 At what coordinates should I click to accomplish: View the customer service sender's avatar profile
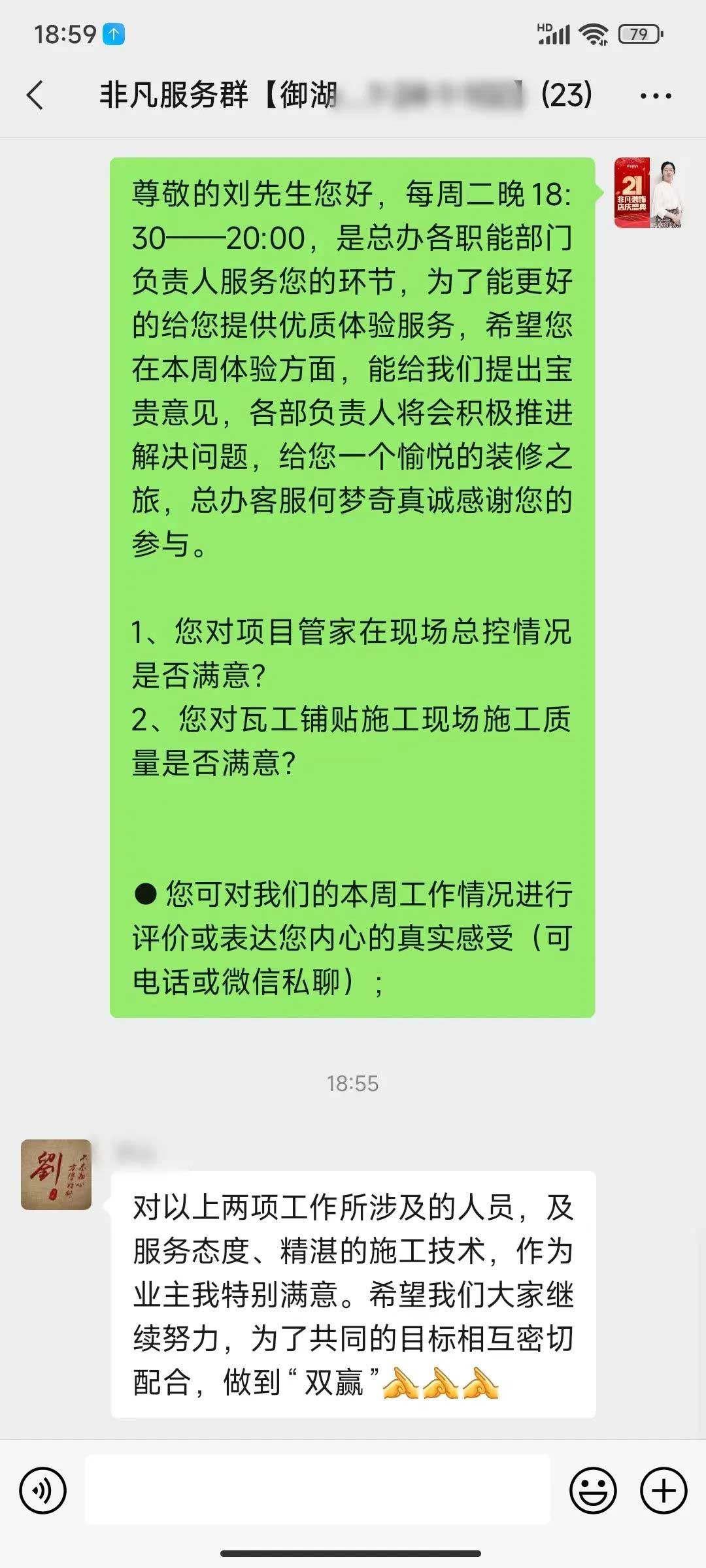coord(648,193)
